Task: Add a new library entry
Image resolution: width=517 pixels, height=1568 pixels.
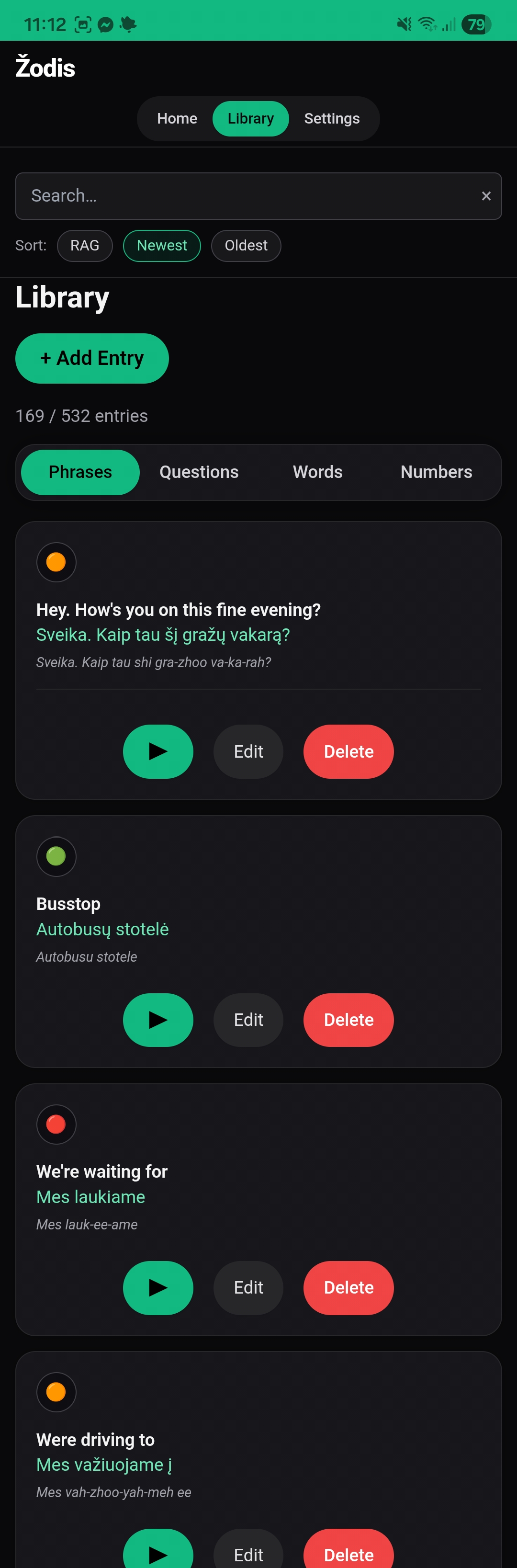Action: tap(92, 359)
